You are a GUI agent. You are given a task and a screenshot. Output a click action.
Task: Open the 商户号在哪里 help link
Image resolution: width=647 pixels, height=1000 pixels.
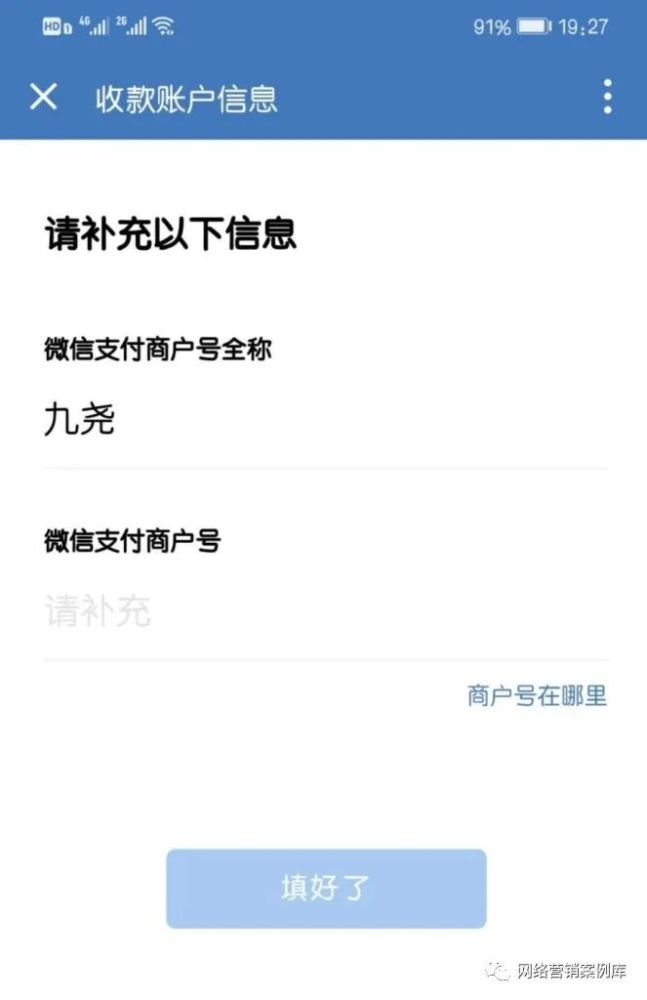(537, 695)
